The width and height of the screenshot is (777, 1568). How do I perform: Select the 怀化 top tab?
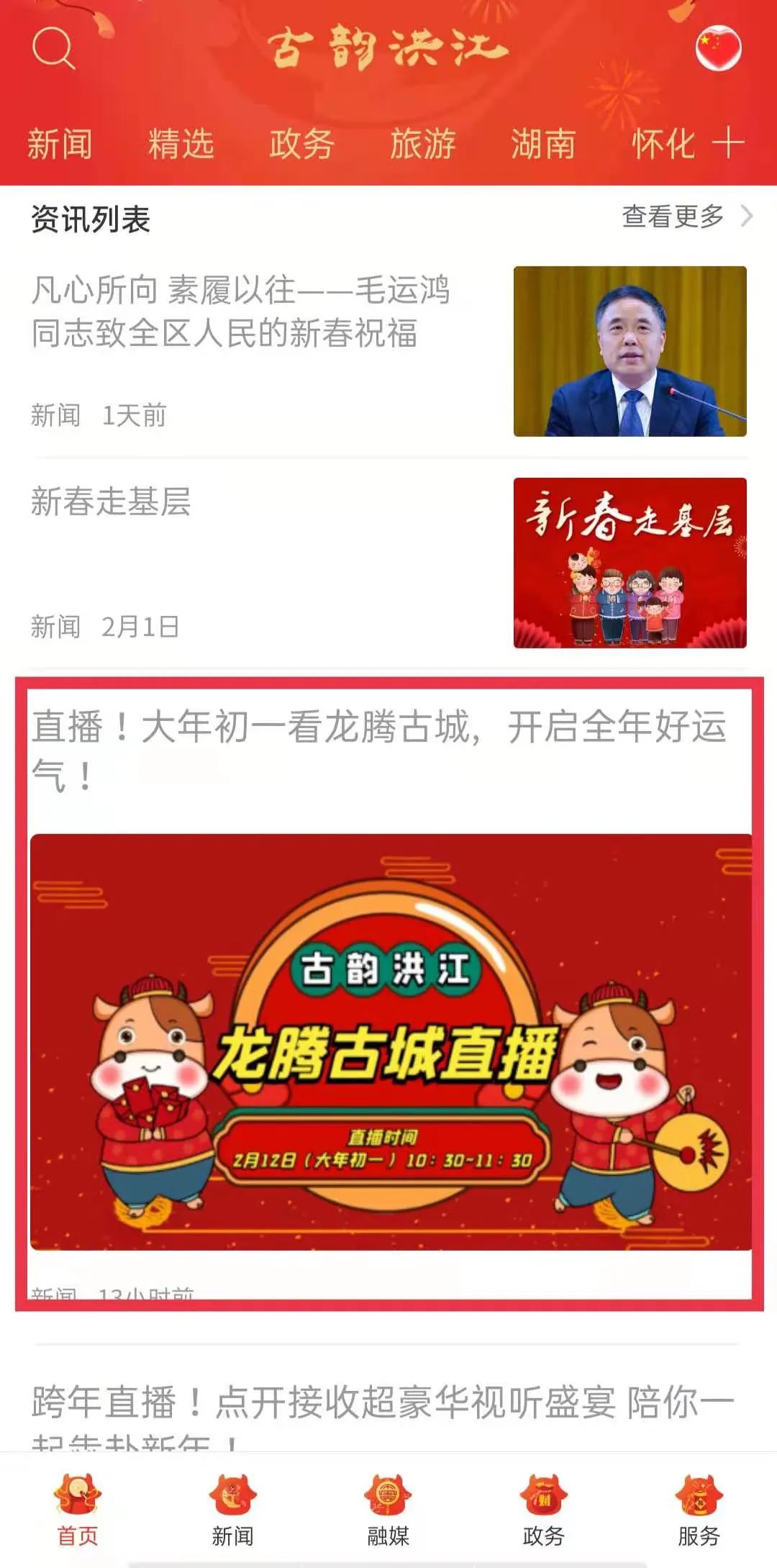663,144
